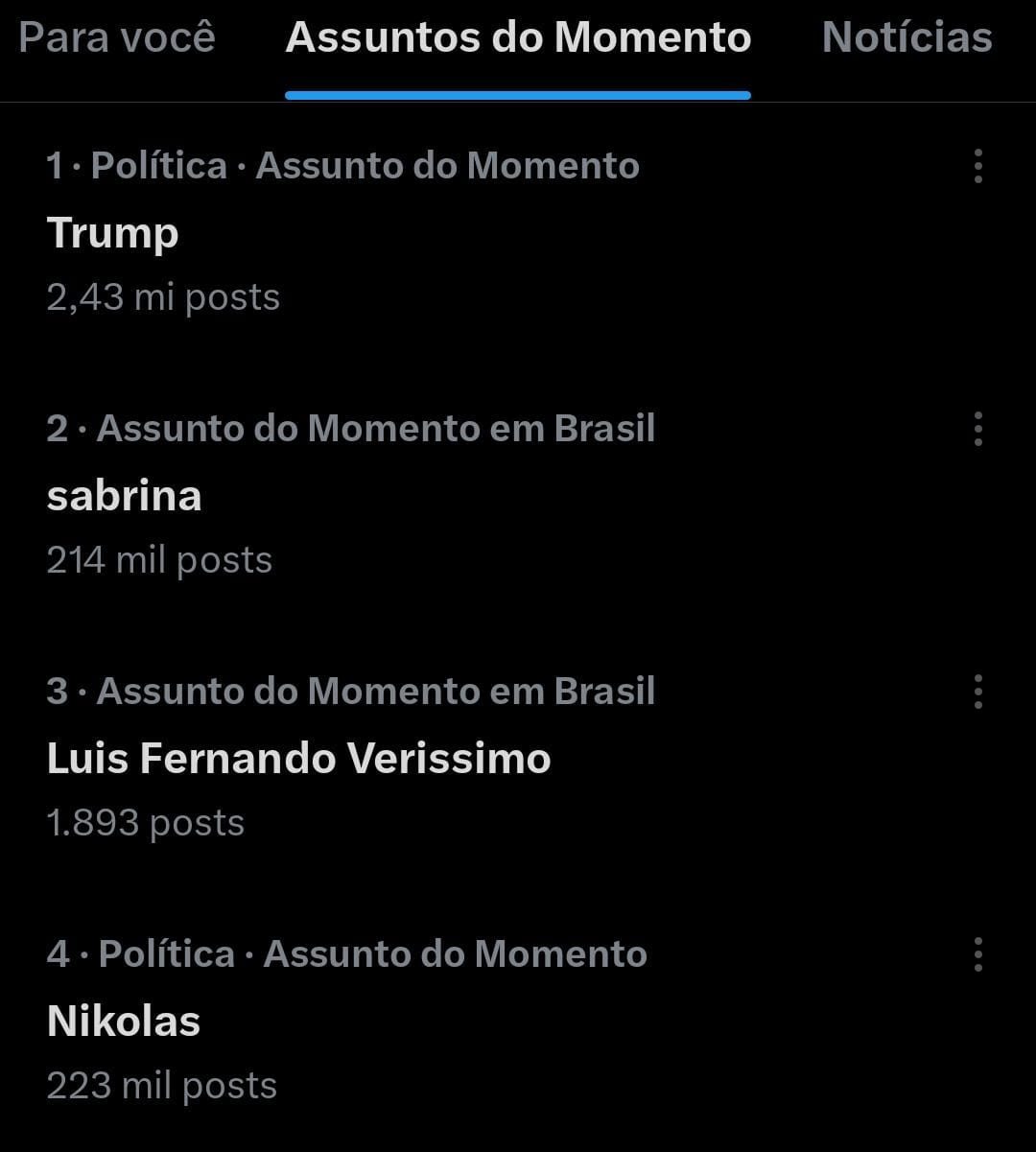Open the Nikolas trending topic
Screen dimensions: 1036x1152
coord(124,1022)
